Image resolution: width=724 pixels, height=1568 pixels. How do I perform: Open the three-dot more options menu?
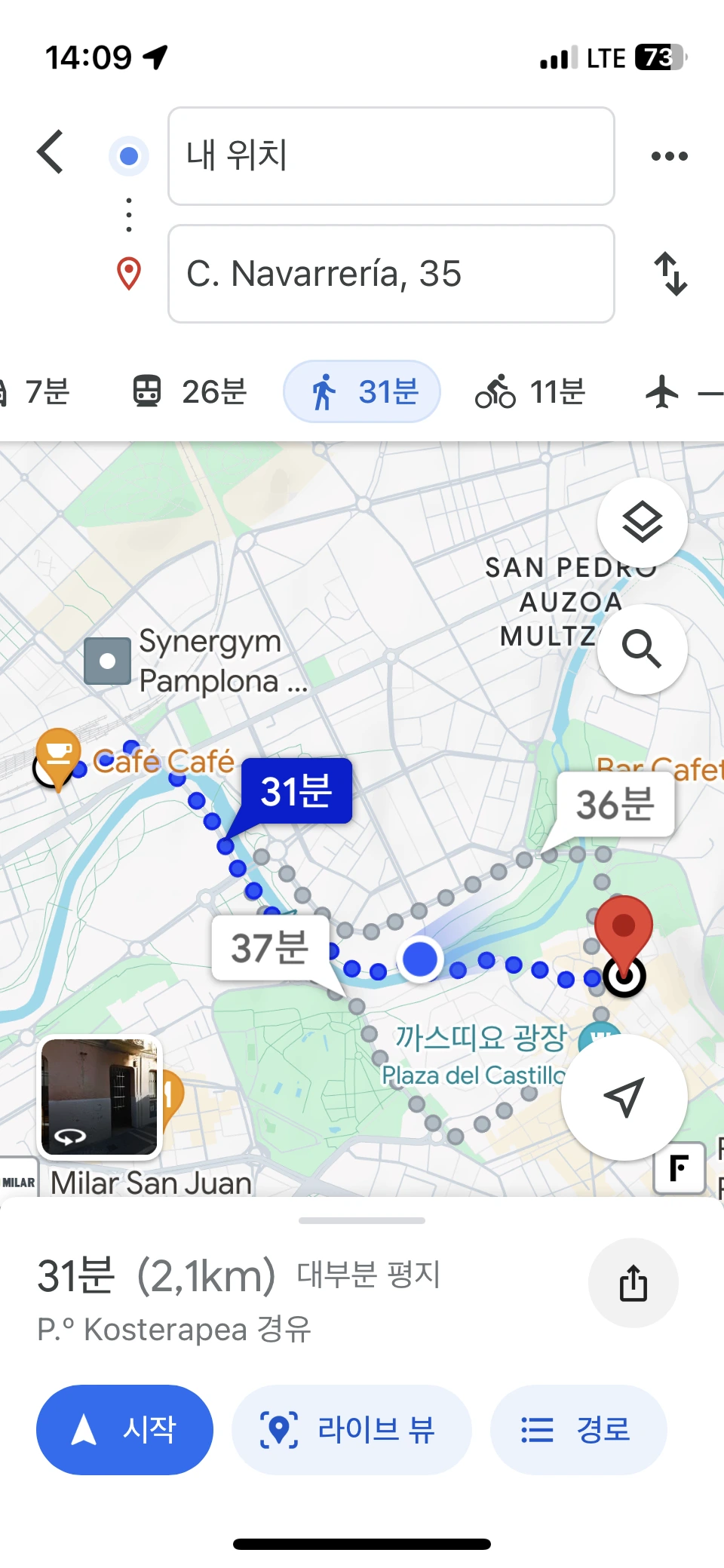point(669,156)
